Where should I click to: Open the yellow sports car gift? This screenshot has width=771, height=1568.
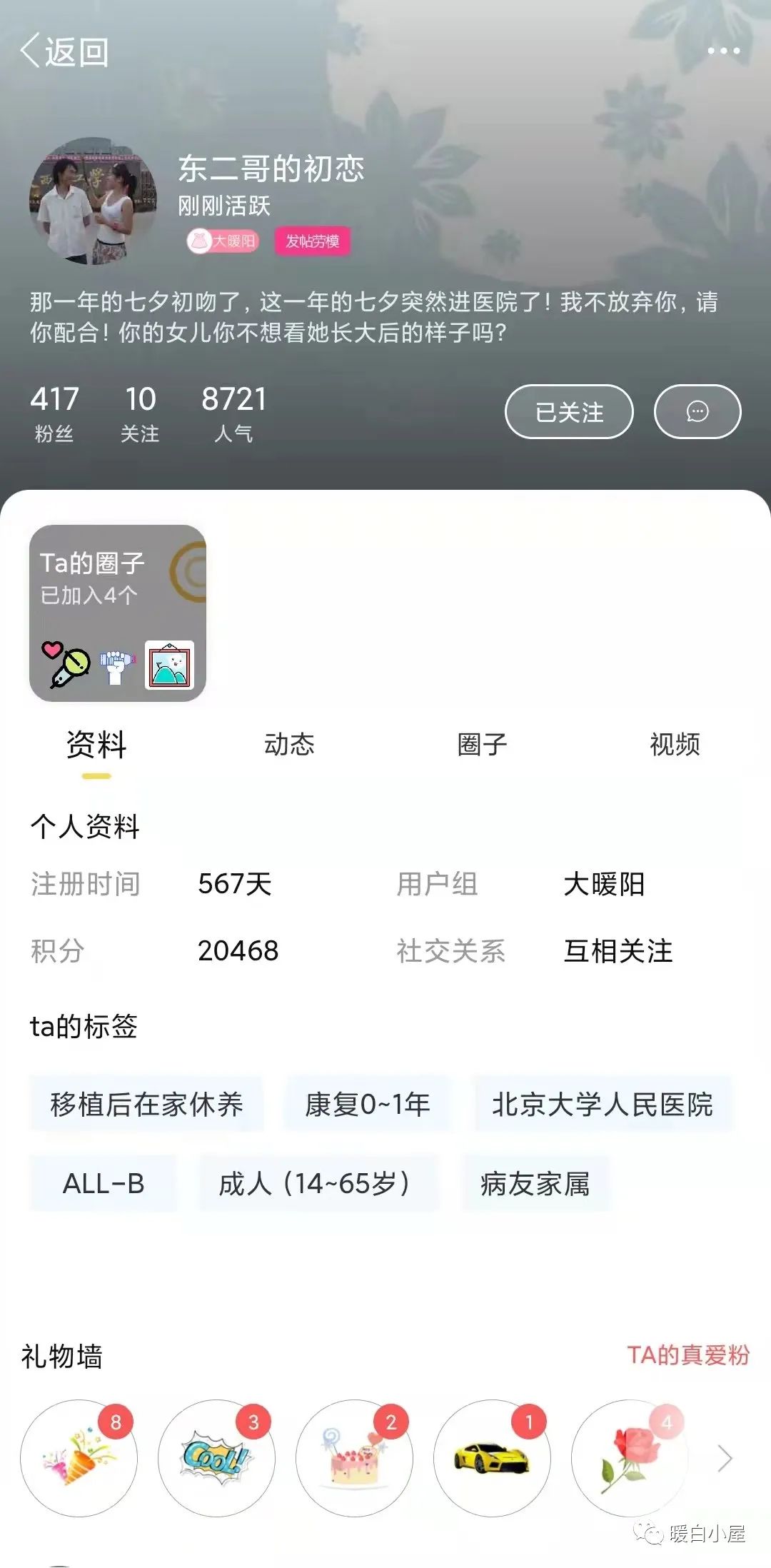click(492, 1458)
